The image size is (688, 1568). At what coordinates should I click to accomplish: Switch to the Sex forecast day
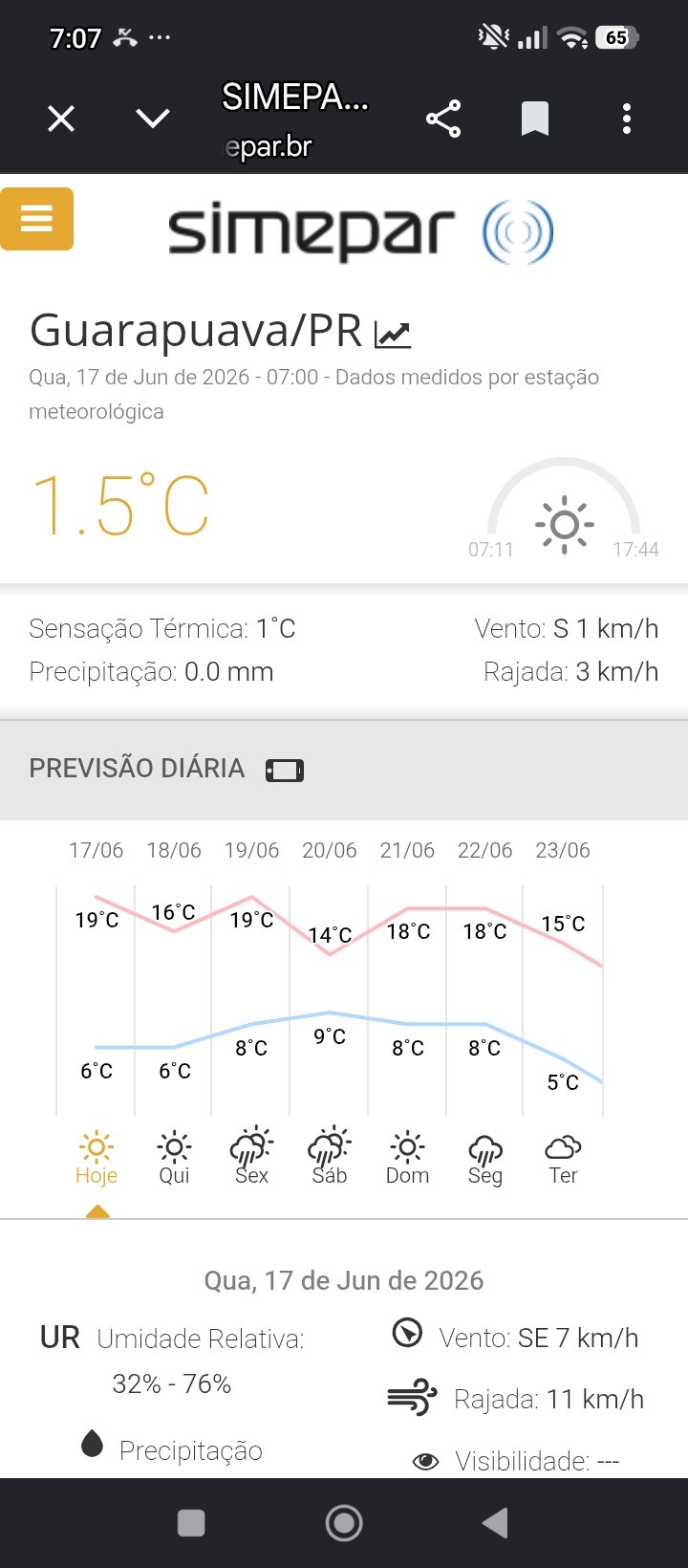(x=252, y=1159)
